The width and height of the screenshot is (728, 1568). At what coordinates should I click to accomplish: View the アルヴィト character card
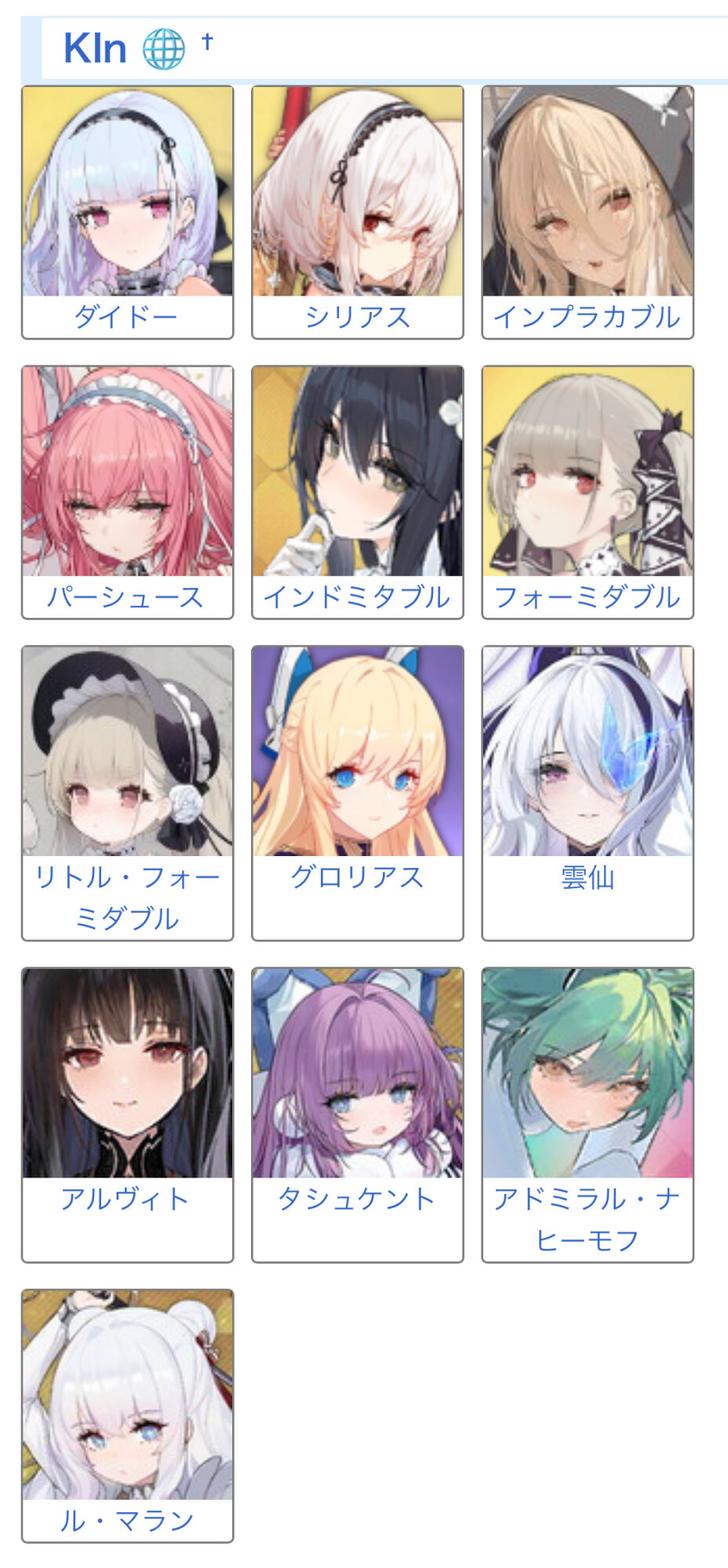click(127, 1115)
